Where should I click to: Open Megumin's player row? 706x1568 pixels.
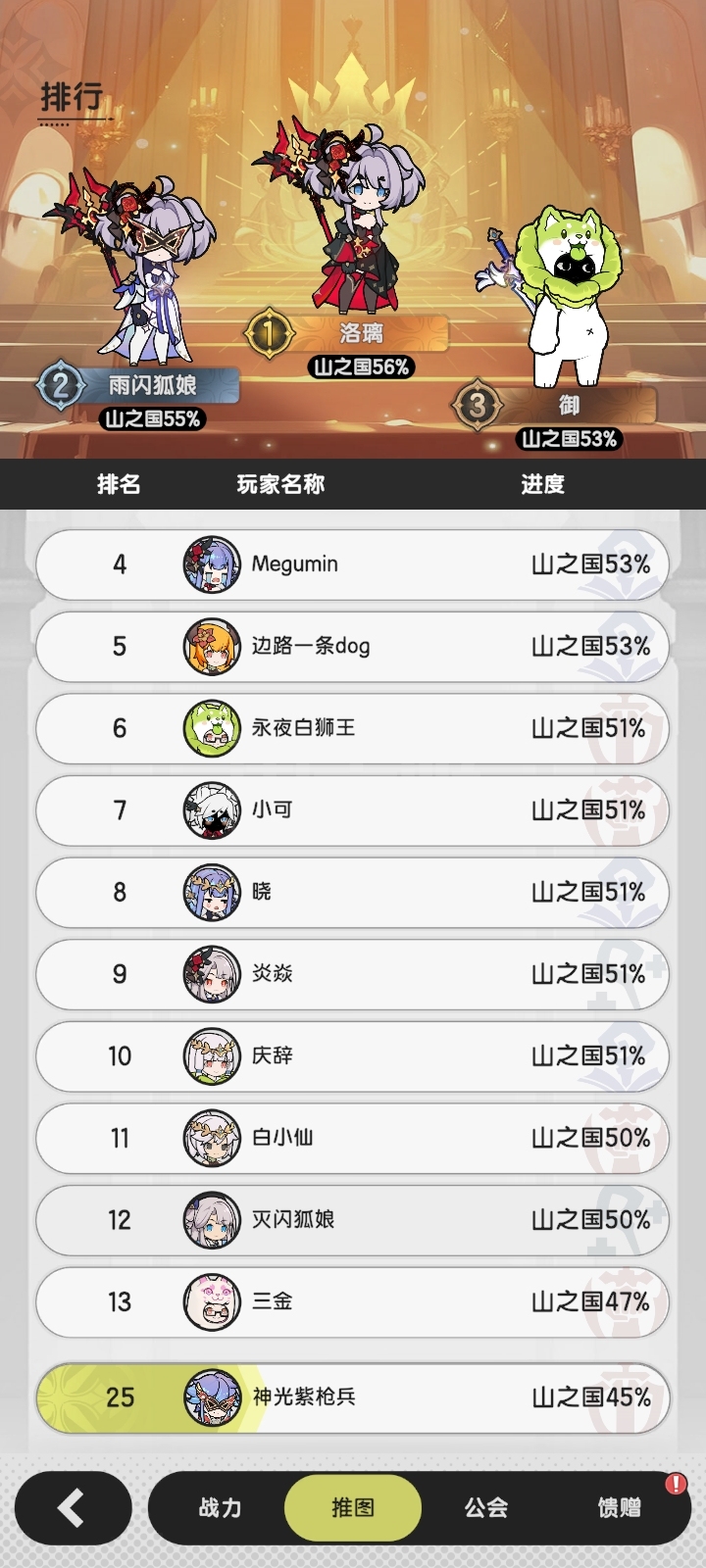353,564
